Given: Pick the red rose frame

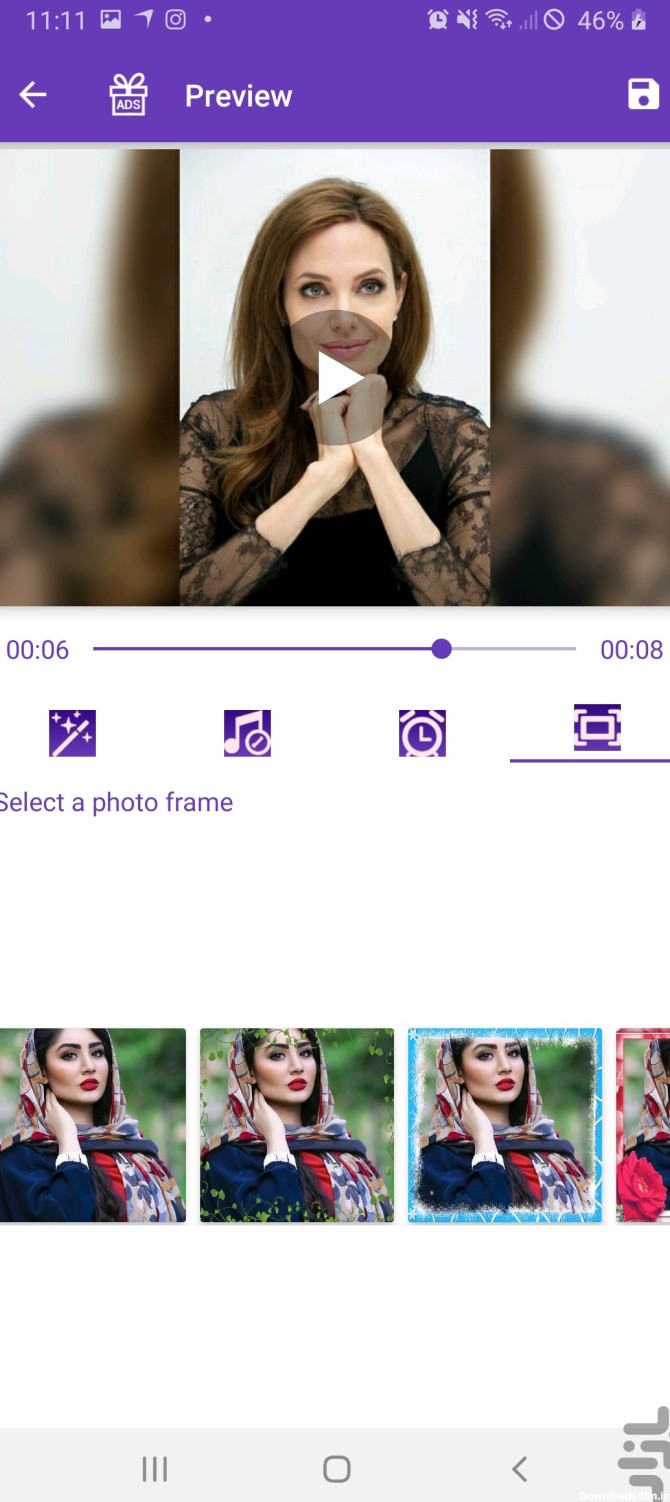Looking at the screenshot, I should coord(643,1125).
